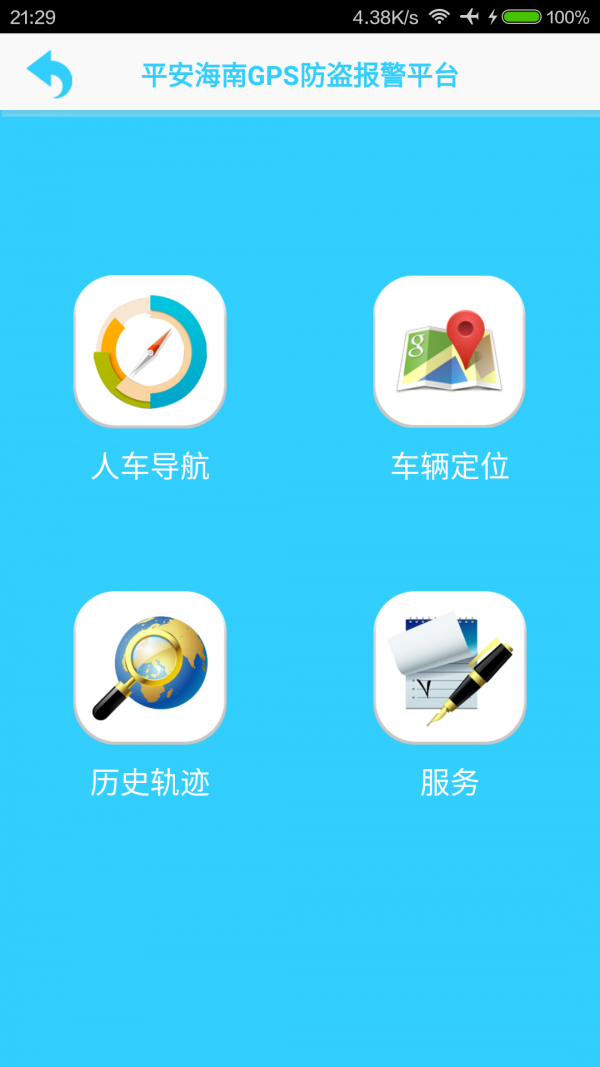Open 人车导航 compass tile
600x1067 pixels.
coord(150,350)
